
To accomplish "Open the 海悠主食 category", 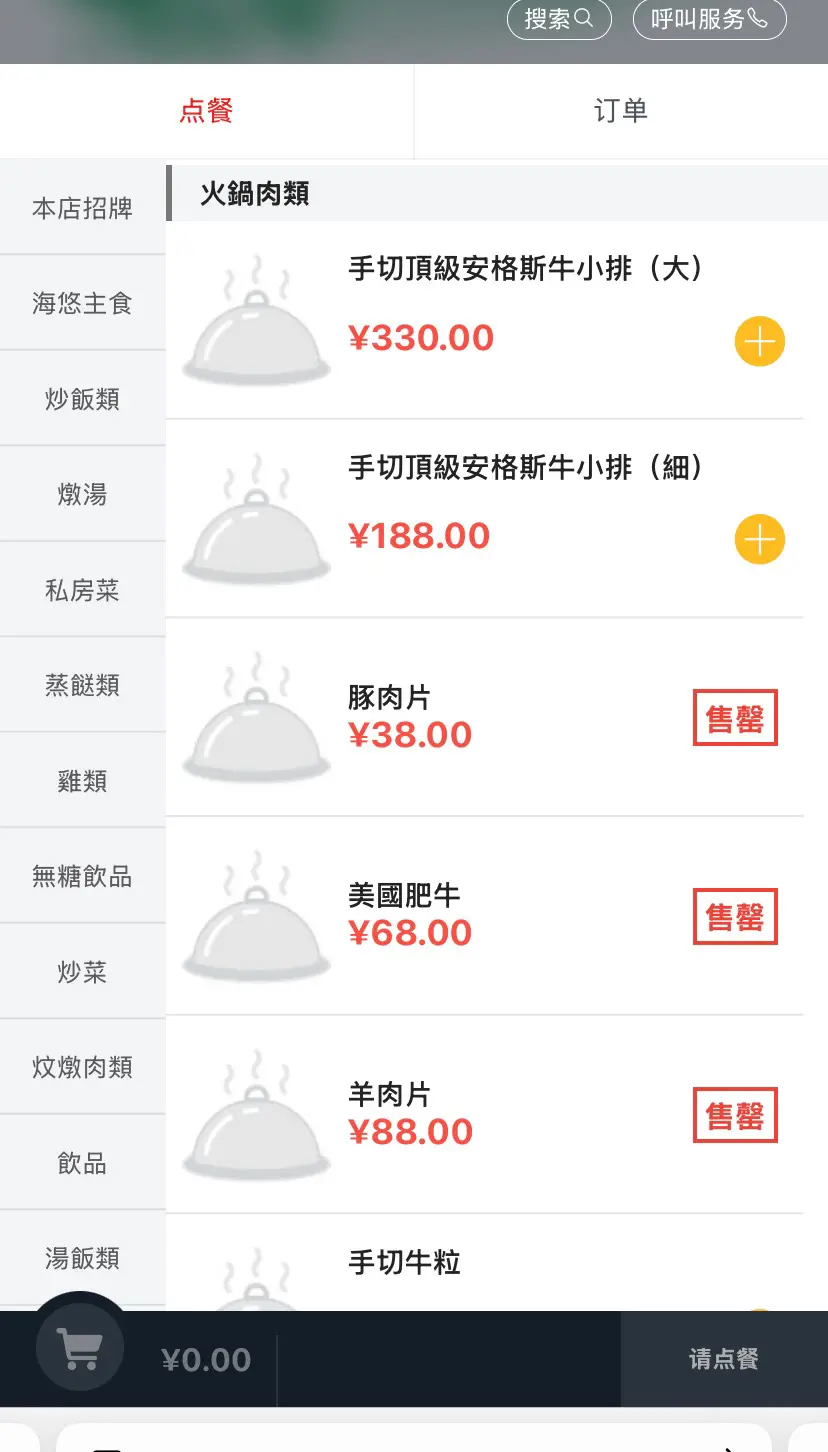I will point(82,303).
